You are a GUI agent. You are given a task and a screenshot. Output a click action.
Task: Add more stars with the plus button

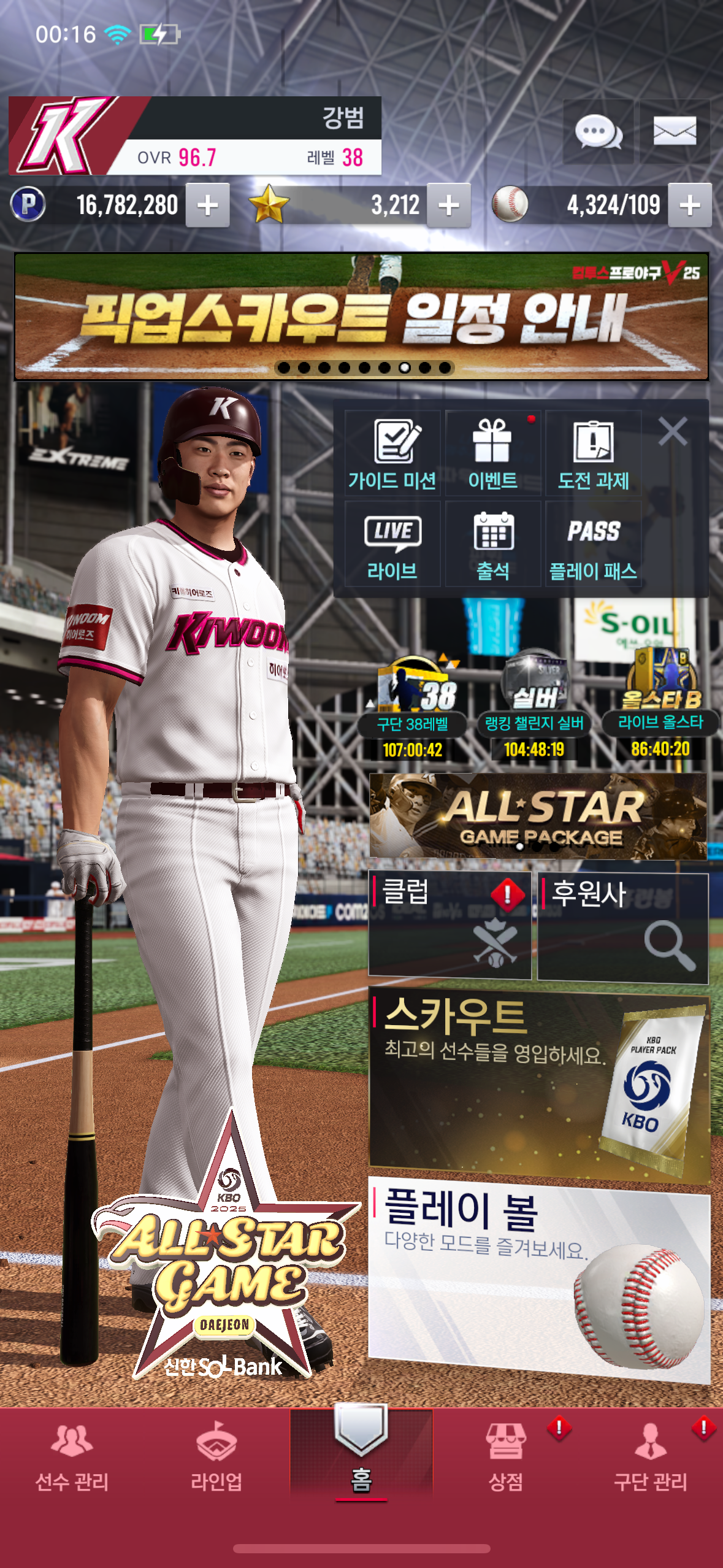tap(449, 205)
